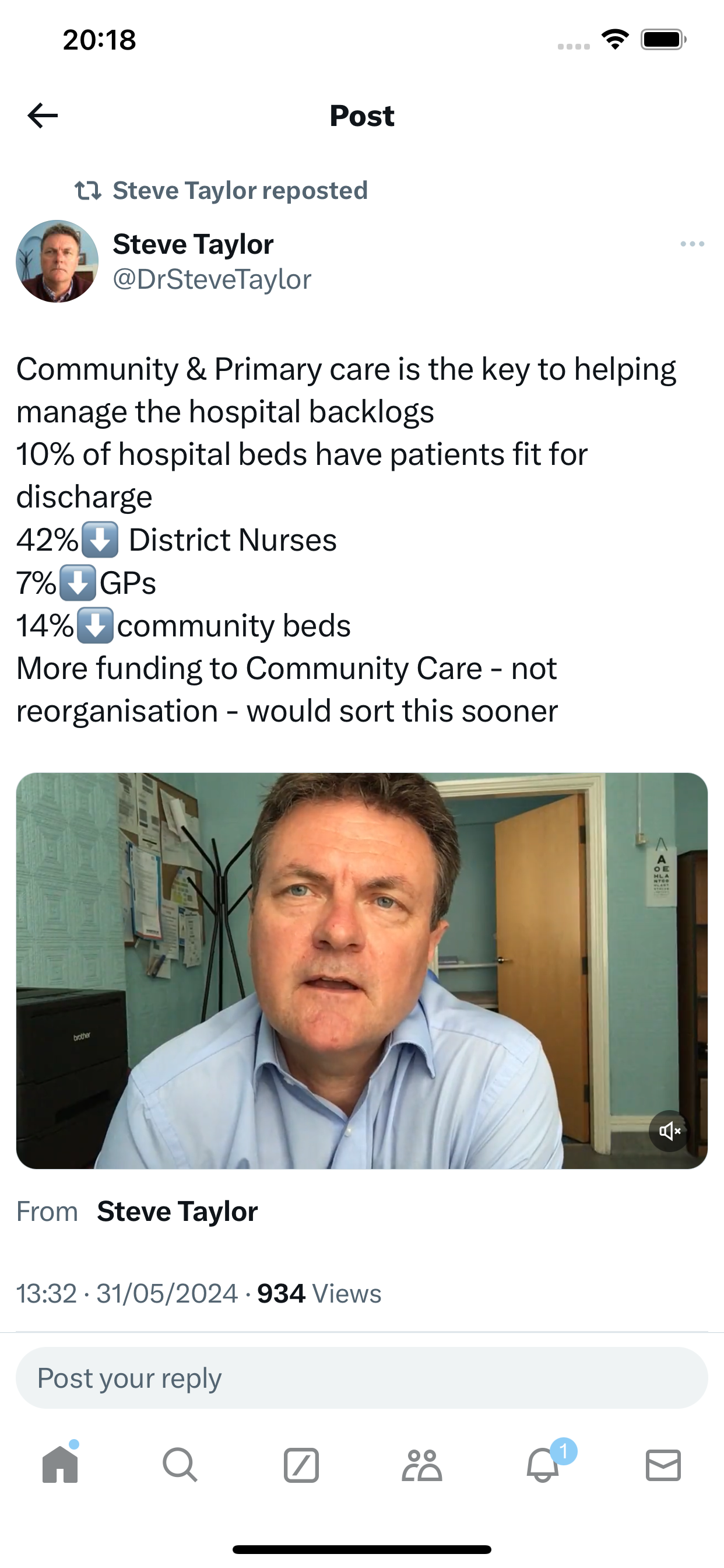Open the post's three-dot overflow menu
The width and height of the screenshot is (724, 1568).
pyautogui.click(x=693, y=244)
